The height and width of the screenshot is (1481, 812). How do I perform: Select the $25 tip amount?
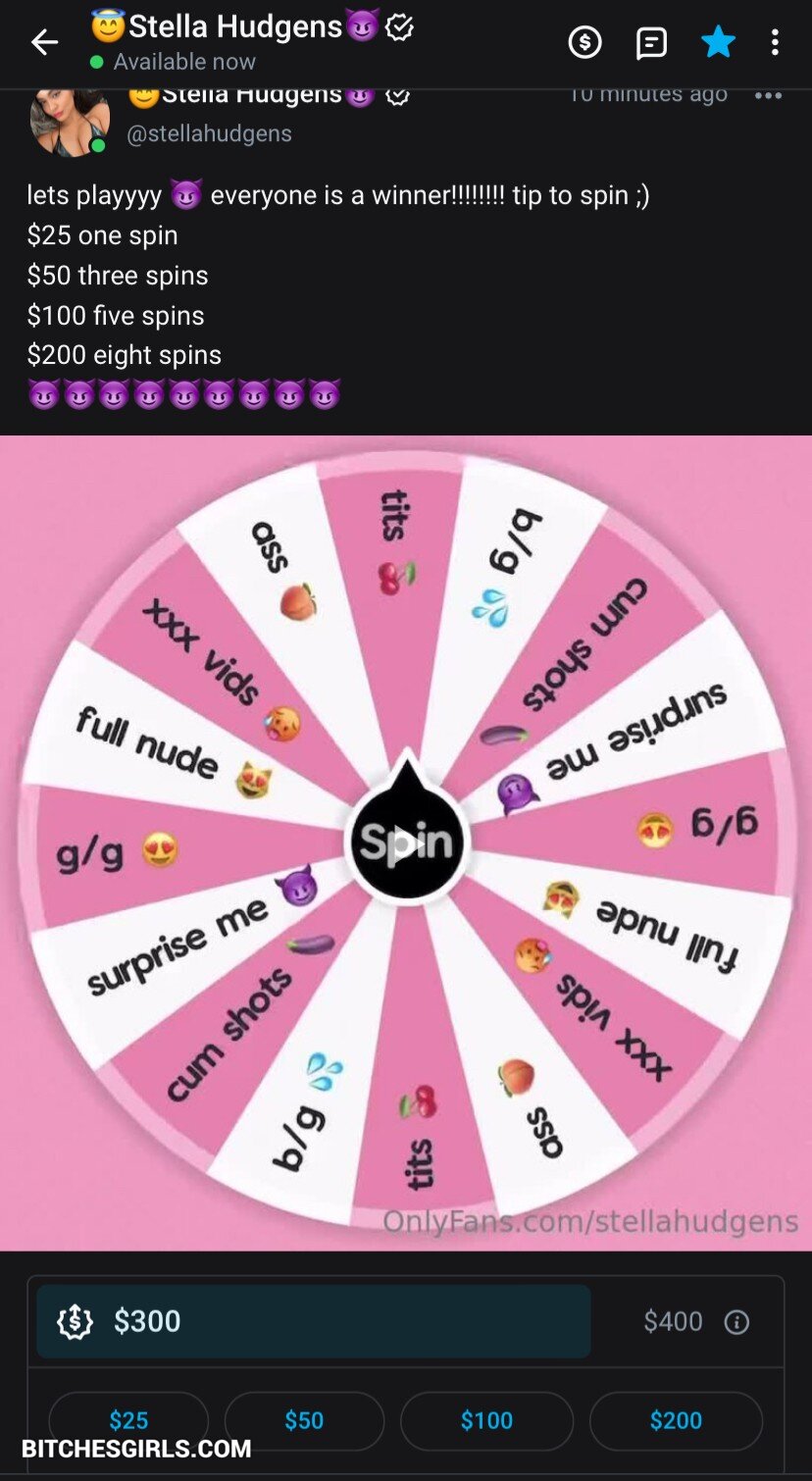128,1420
